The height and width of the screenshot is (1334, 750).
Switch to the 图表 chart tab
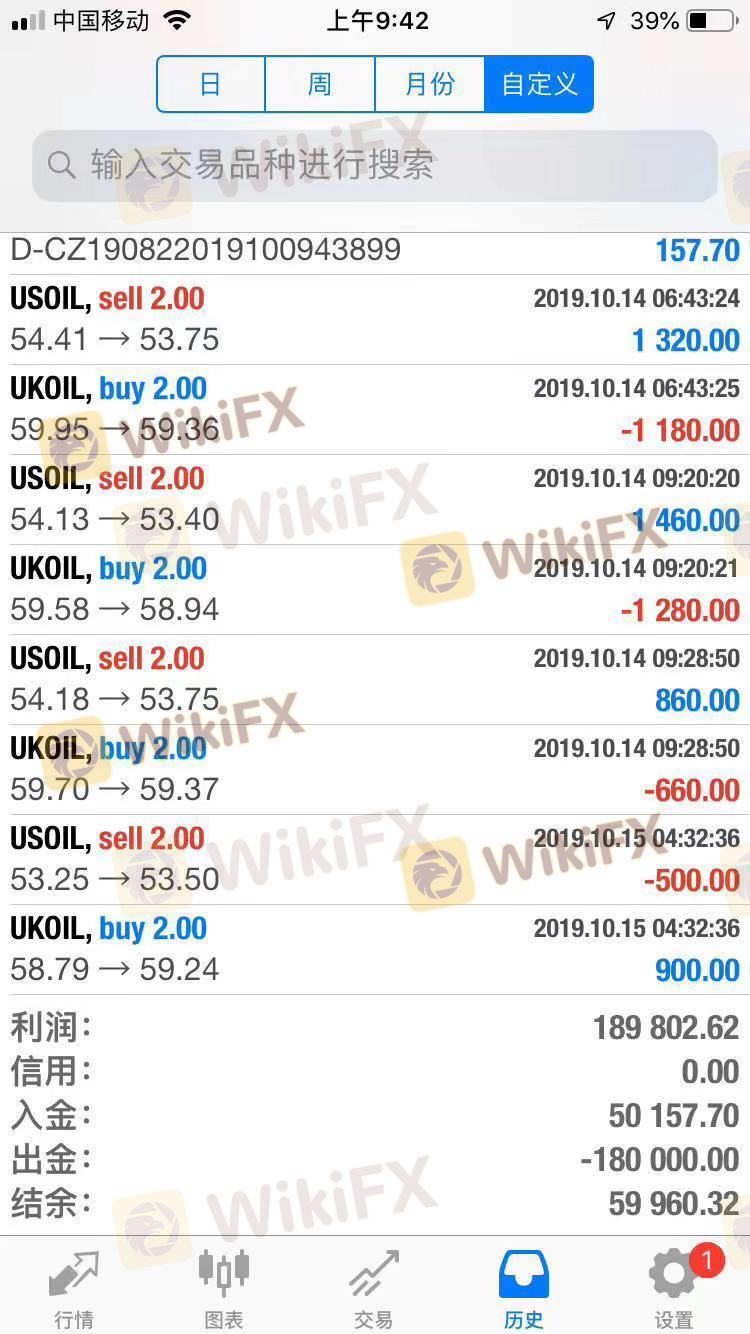coord(224,1288)
